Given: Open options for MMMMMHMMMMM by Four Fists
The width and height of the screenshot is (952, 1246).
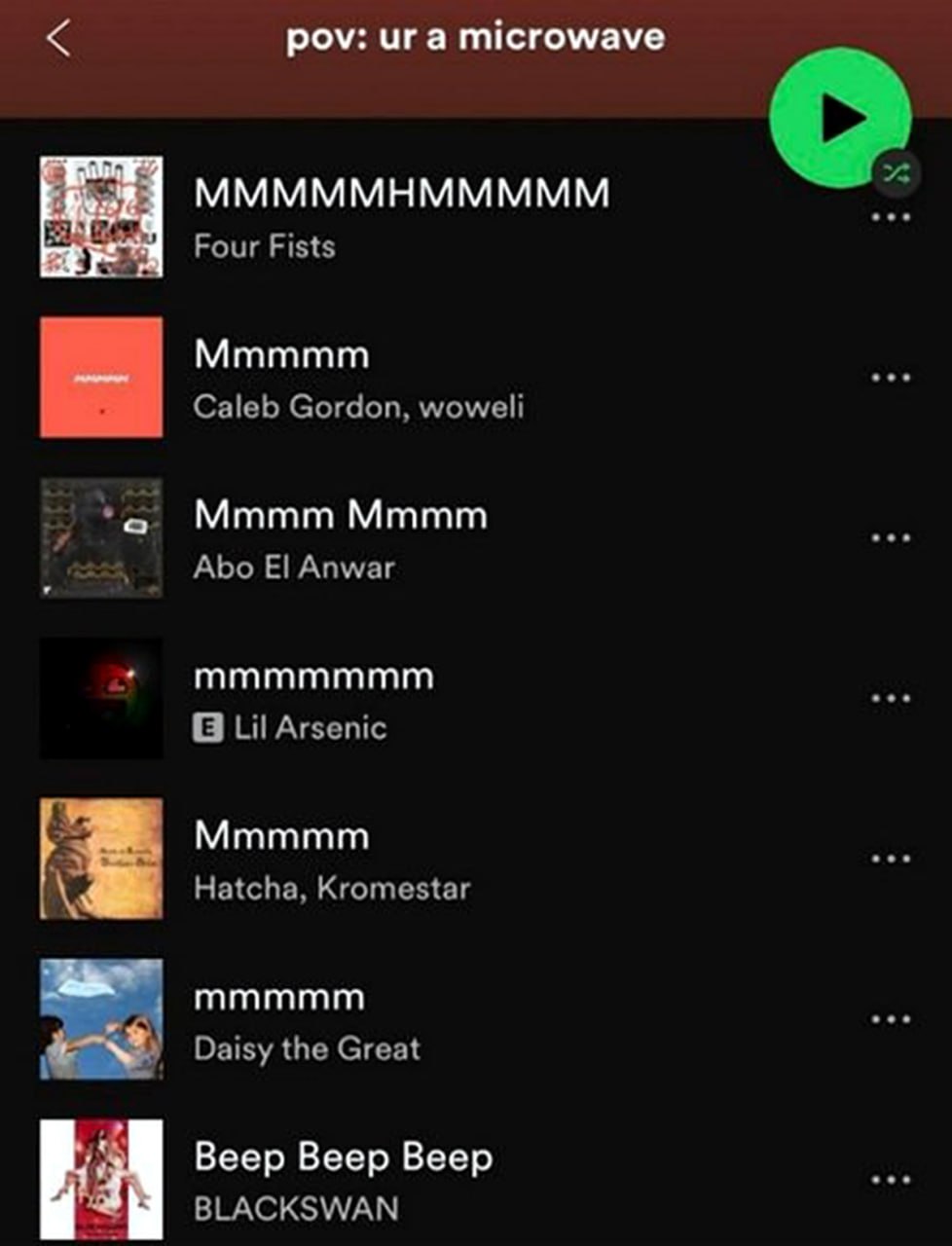Looking at the screenshot, I should pyautogui.click(x=890, y=217).
